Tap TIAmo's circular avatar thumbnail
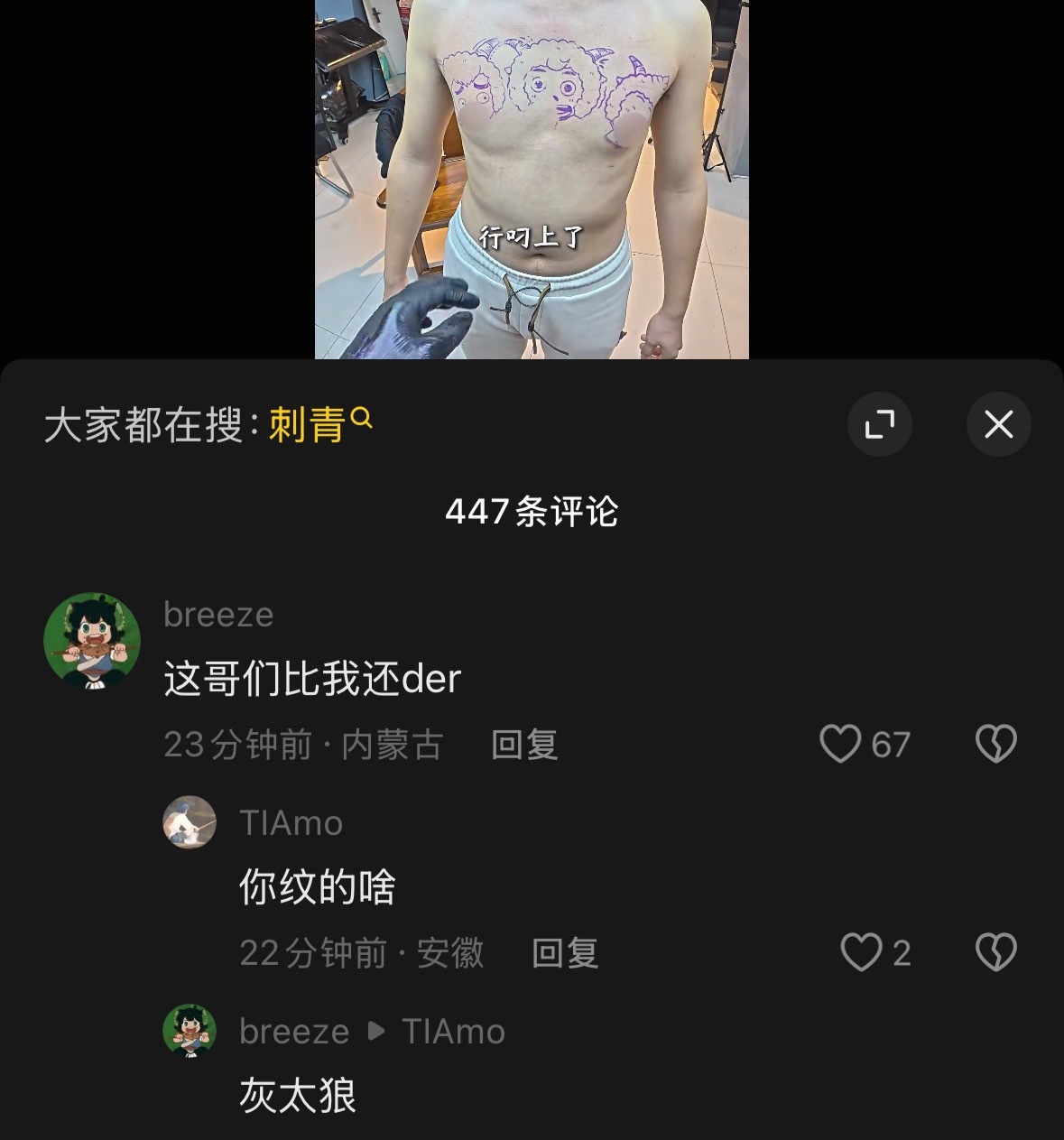 pyautogui.click(x=190, y=822)
